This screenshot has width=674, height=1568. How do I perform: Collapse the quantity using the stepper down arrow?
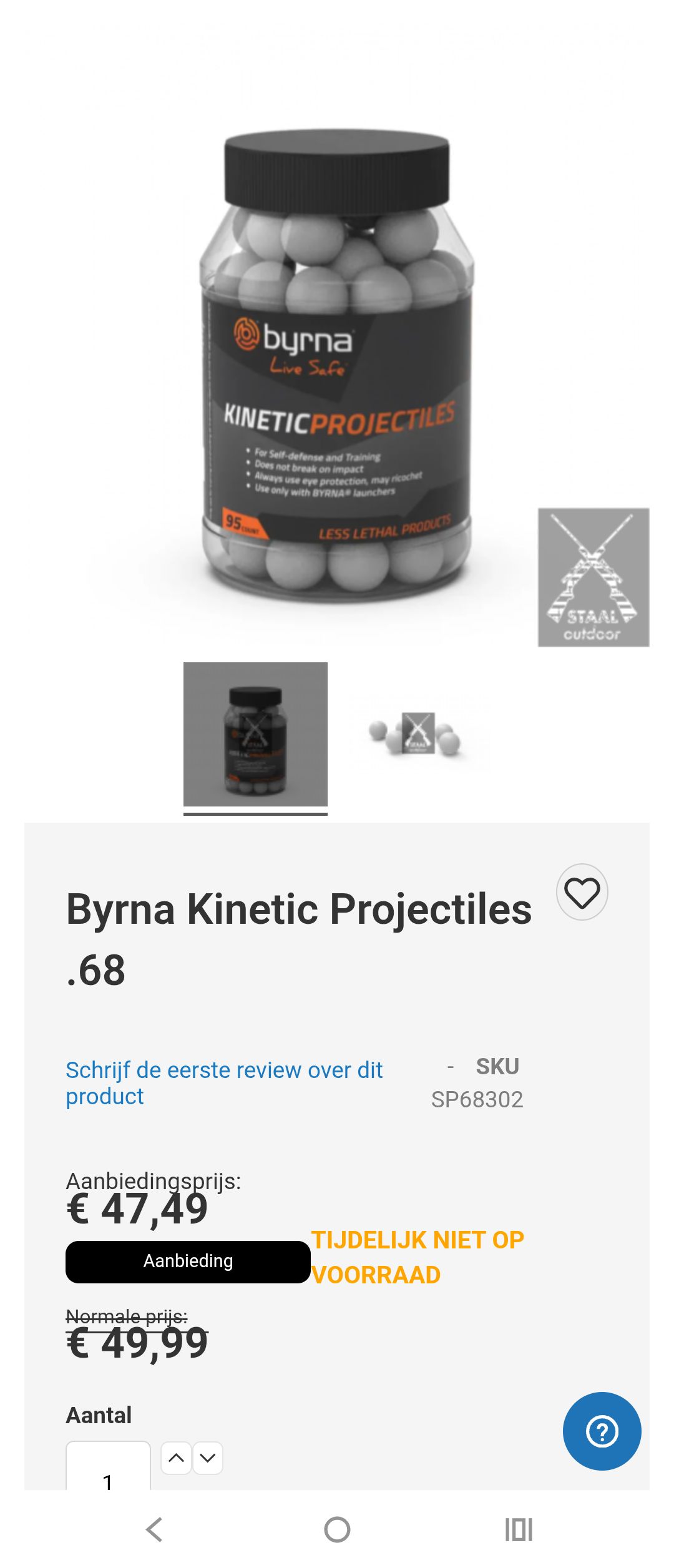210,1458
